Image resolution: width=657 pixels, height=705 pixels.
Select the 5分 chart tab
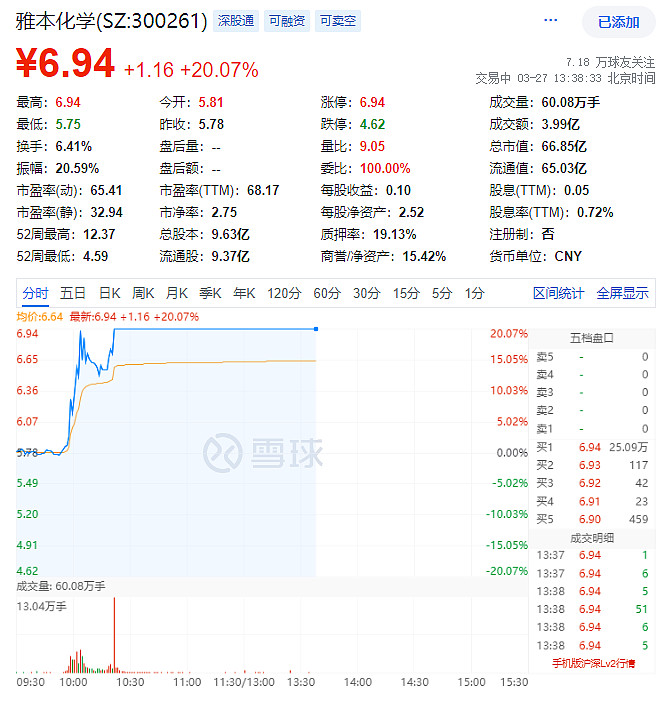442,293
